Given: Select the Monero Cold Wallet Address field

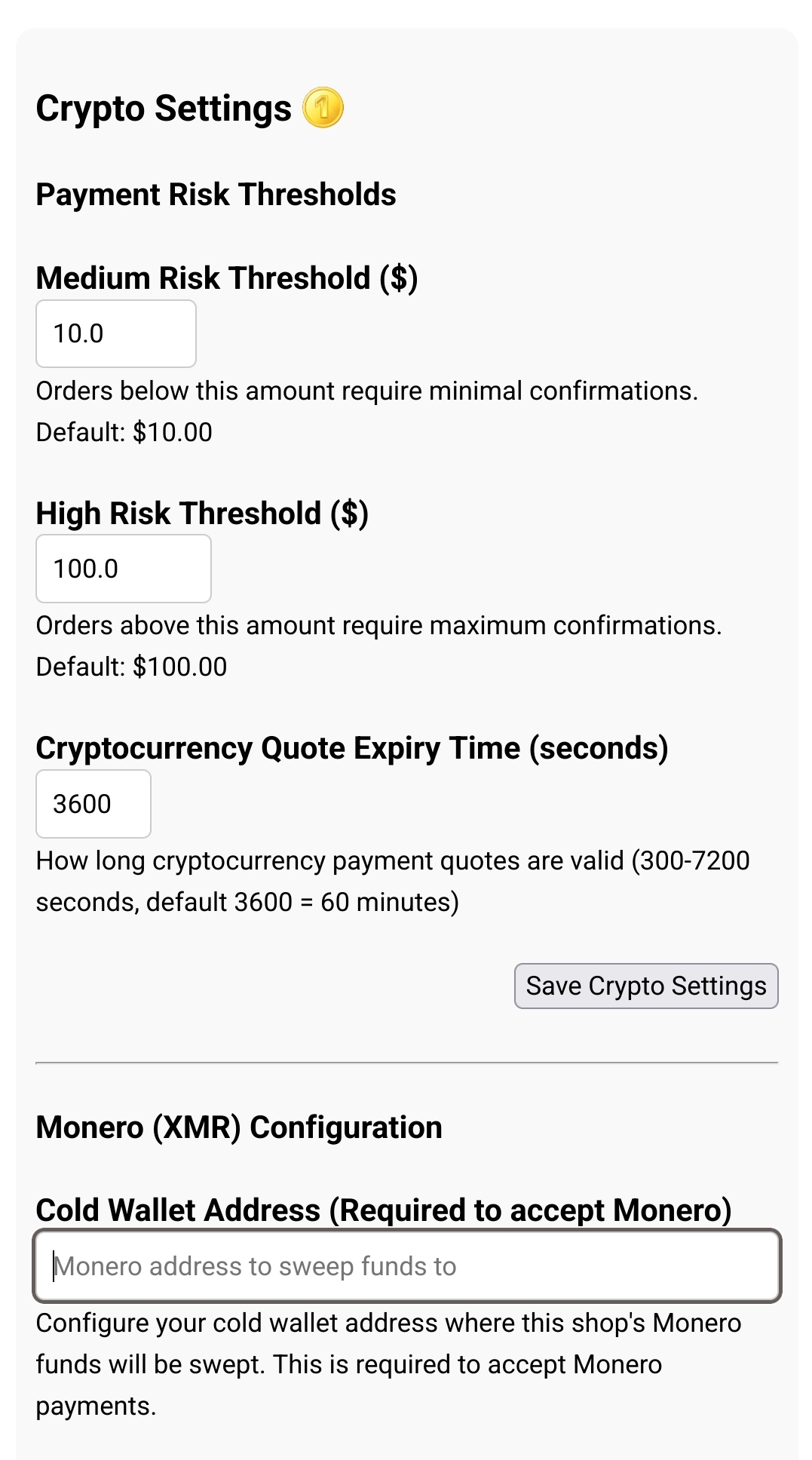Looking at the screenshot, I should 407,1266.
